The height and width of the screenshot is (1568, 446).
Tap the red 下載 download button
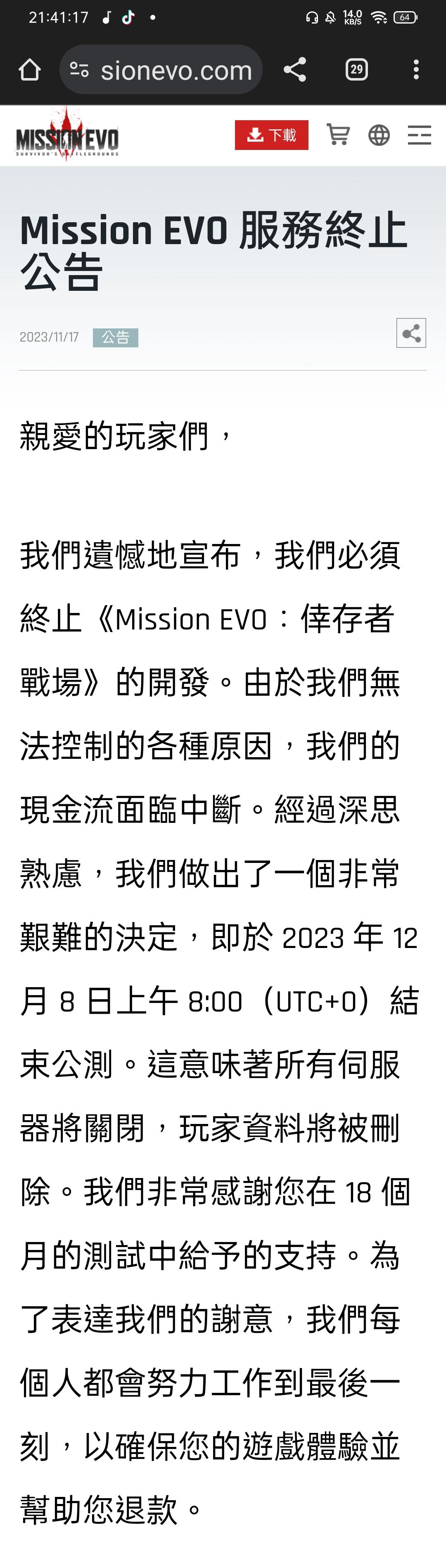pyautogui.click(x=271, y=135)
